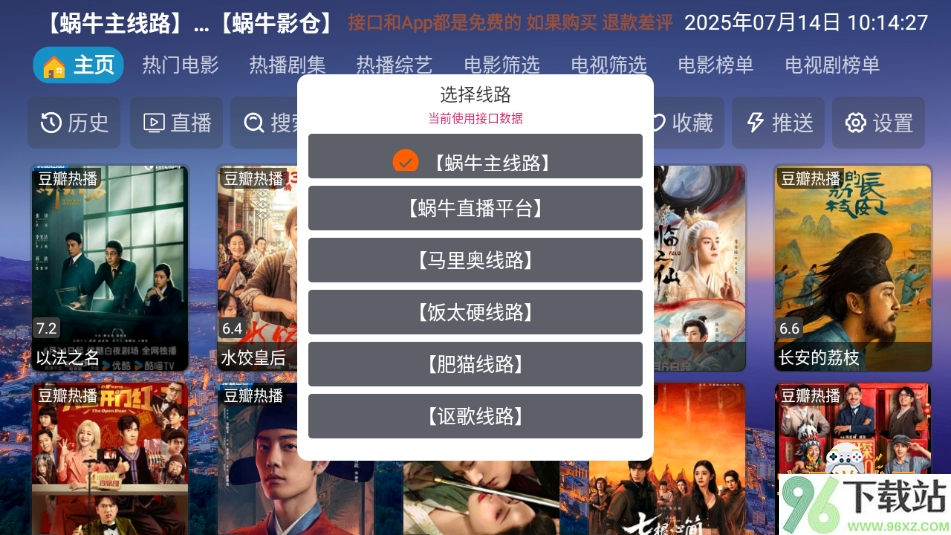The height and width of the screenshot is (535, 951).
Task: Go to the 主页 tab
Action: (x=79, y=66)
